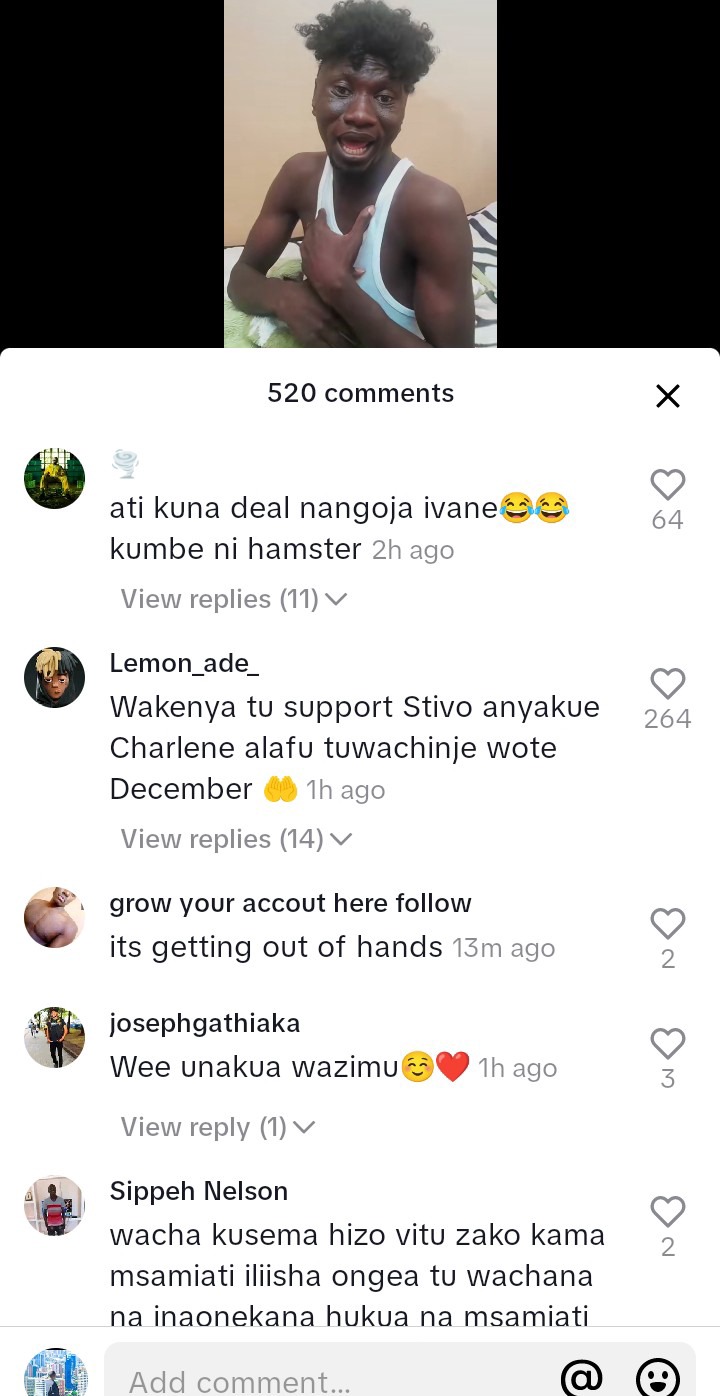Like the comment about hamster deal
The width and height of the screenshot is (720, 1396).
(667, 486)
